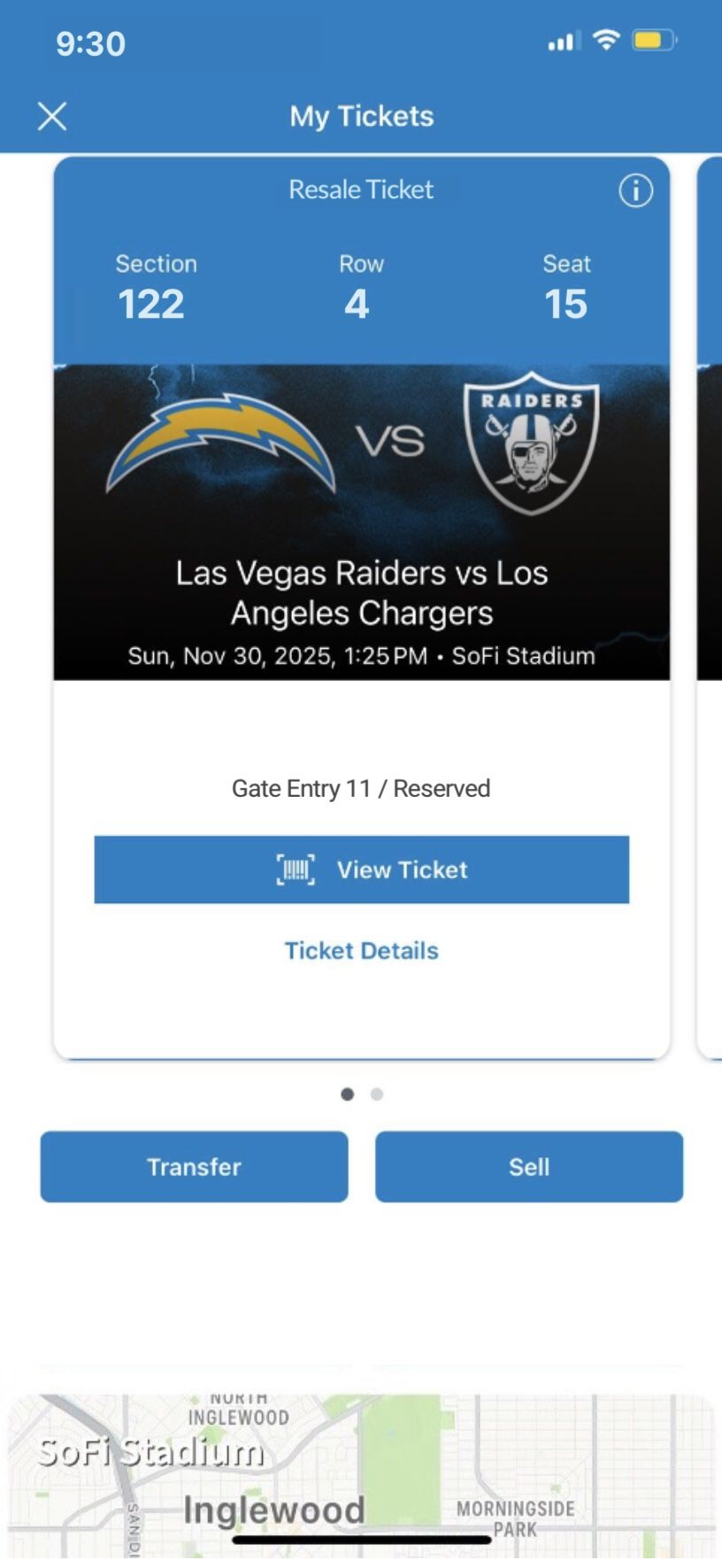722x1568 pixels.
Task: Select the first carousel page dot
Action: point(347,1094)
